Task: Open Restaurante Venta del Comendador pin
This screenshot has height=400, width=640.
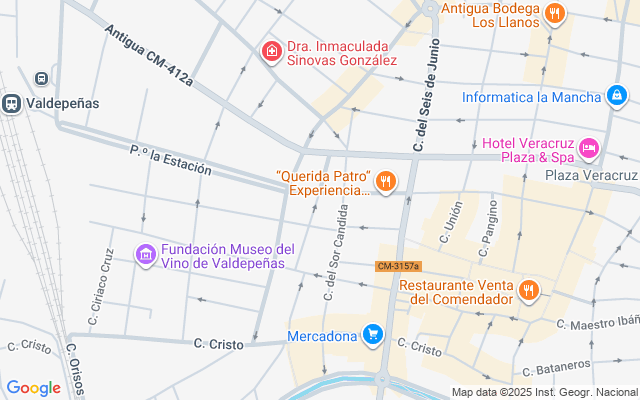Action: click(x=528, y=291)
